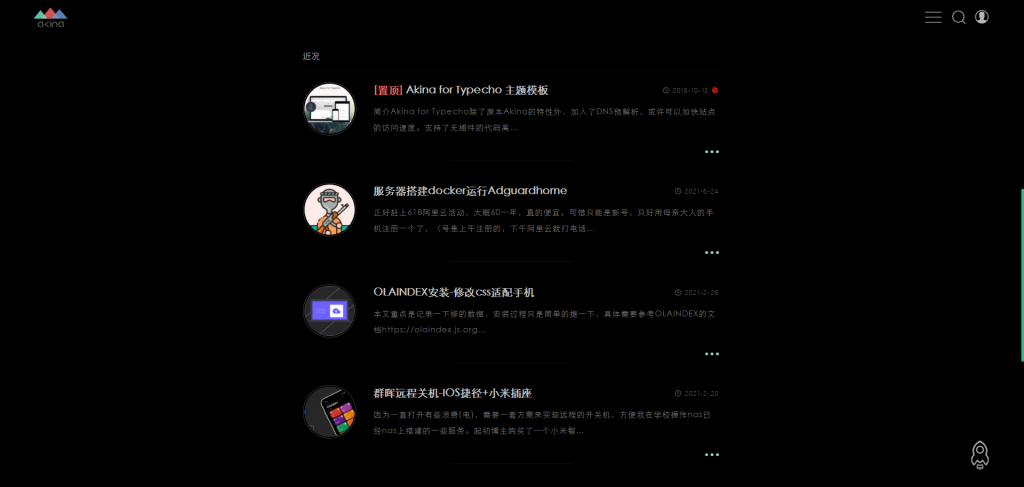
Task: Open the OLAINDEX安装-修改css适配手机 post
Action: (454, 292)
